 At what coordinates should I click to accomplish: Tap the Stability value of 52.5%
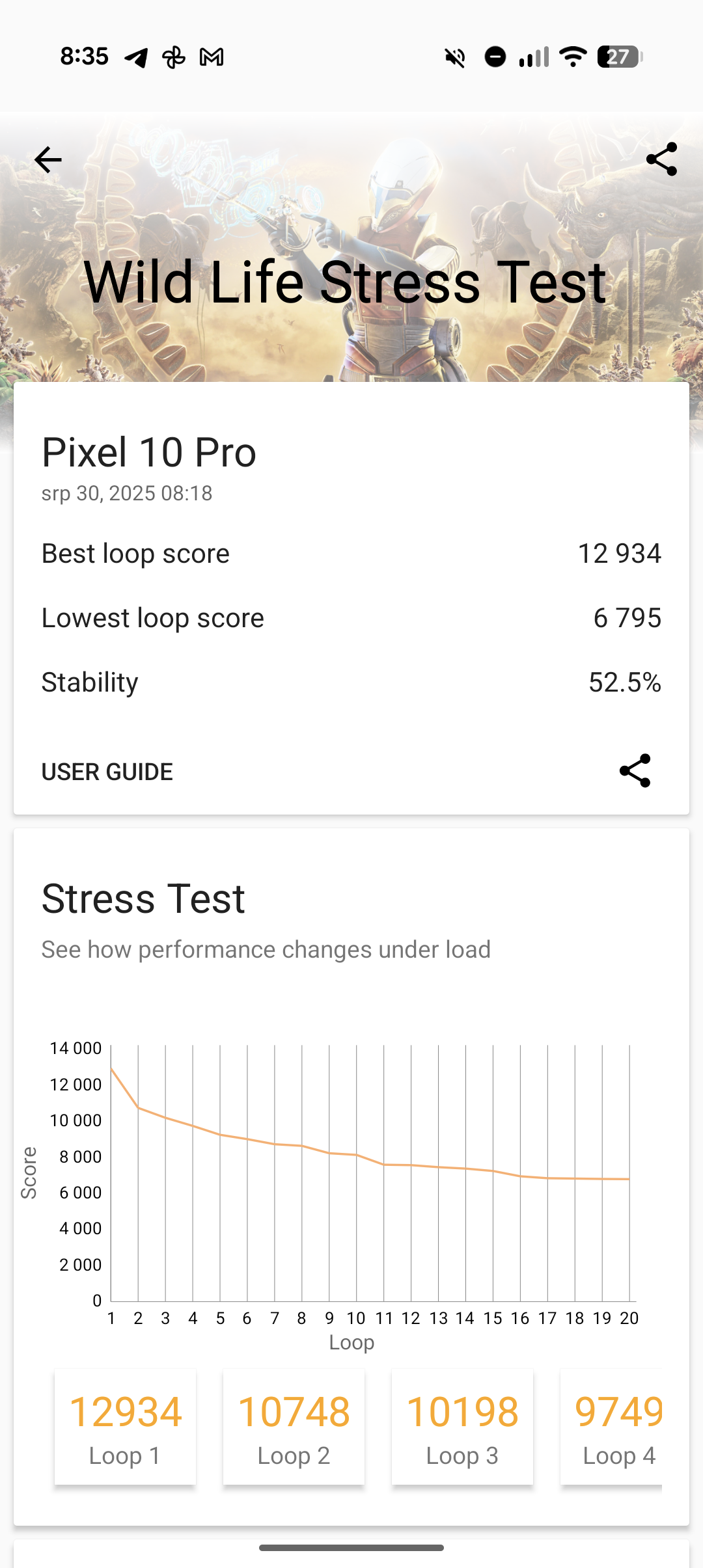click(624, 683)
